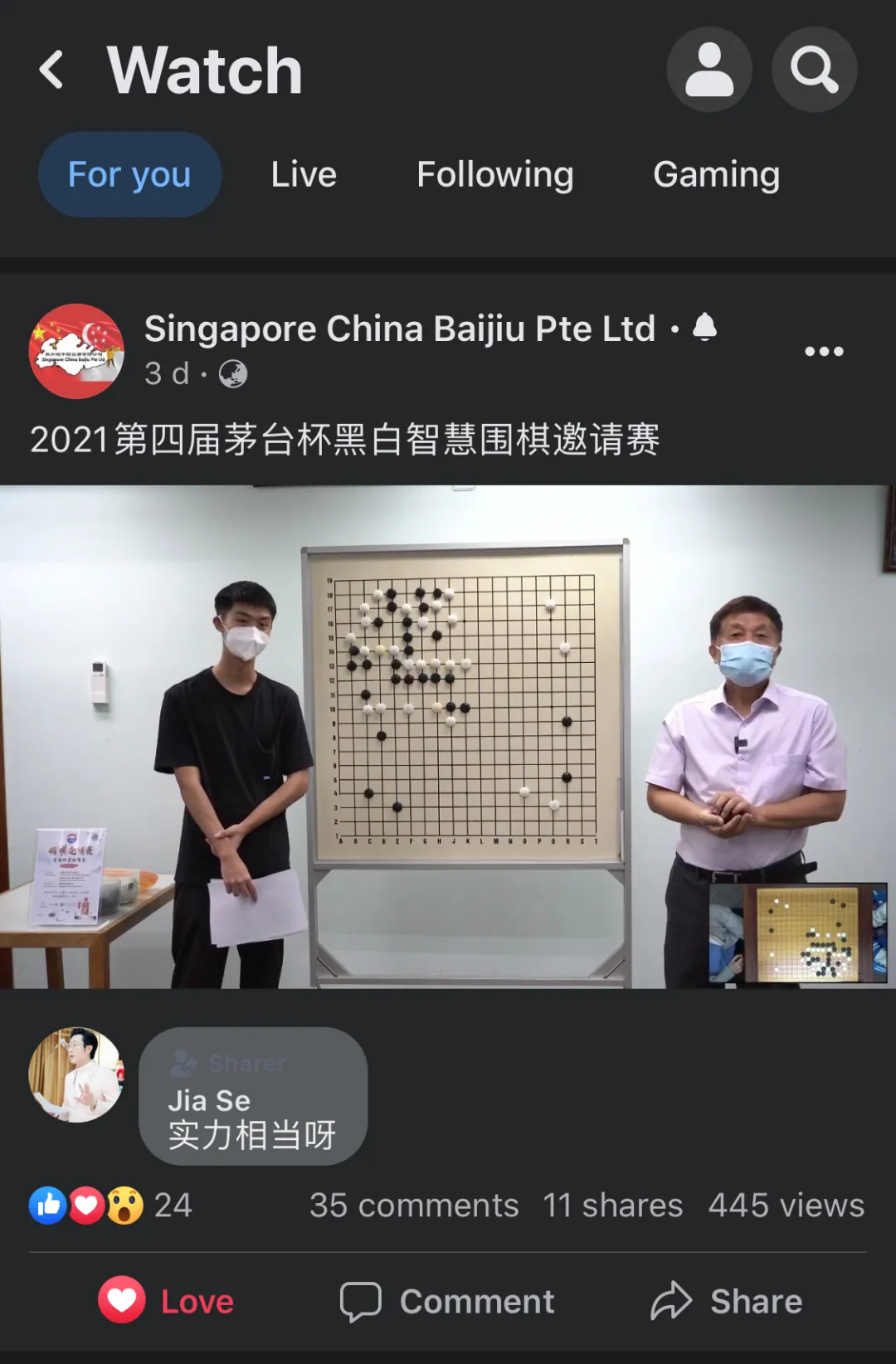Open the search icon in Watch
Viewport: 896px width, 1364px height.
[814, 70]
